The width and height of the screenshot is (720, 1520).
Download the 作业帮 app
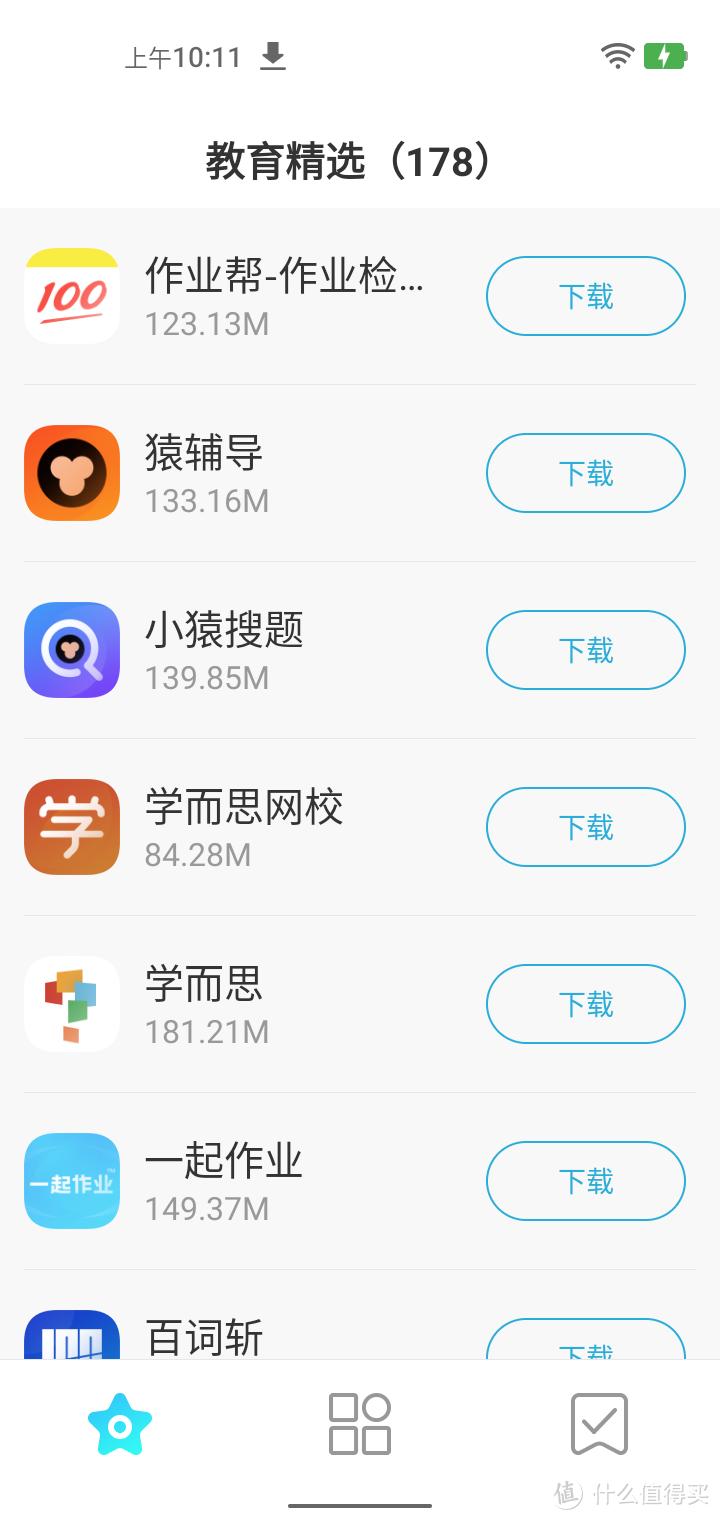point(585,296)
